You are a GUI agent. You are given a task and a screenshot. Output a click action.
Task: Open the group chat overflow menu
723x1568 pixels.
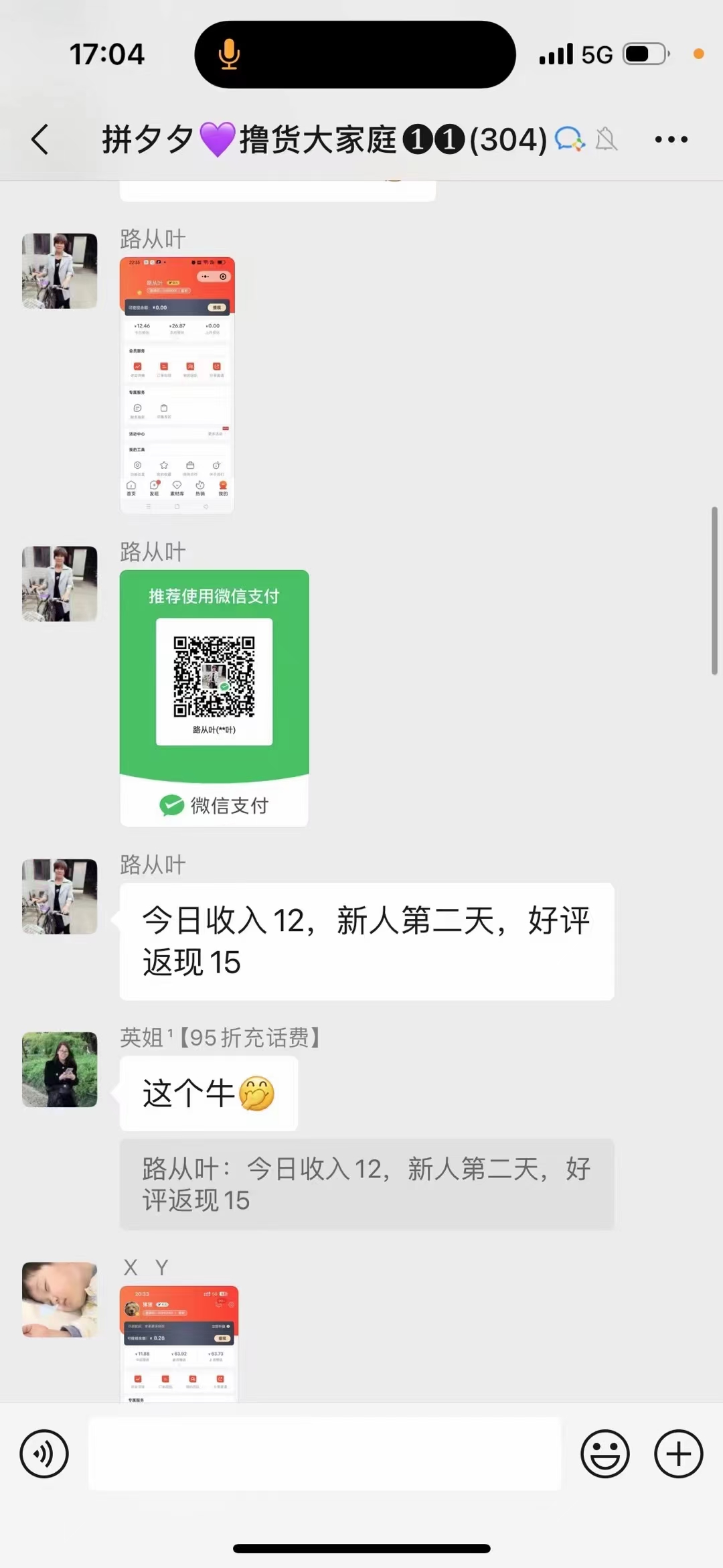[671, 139]
